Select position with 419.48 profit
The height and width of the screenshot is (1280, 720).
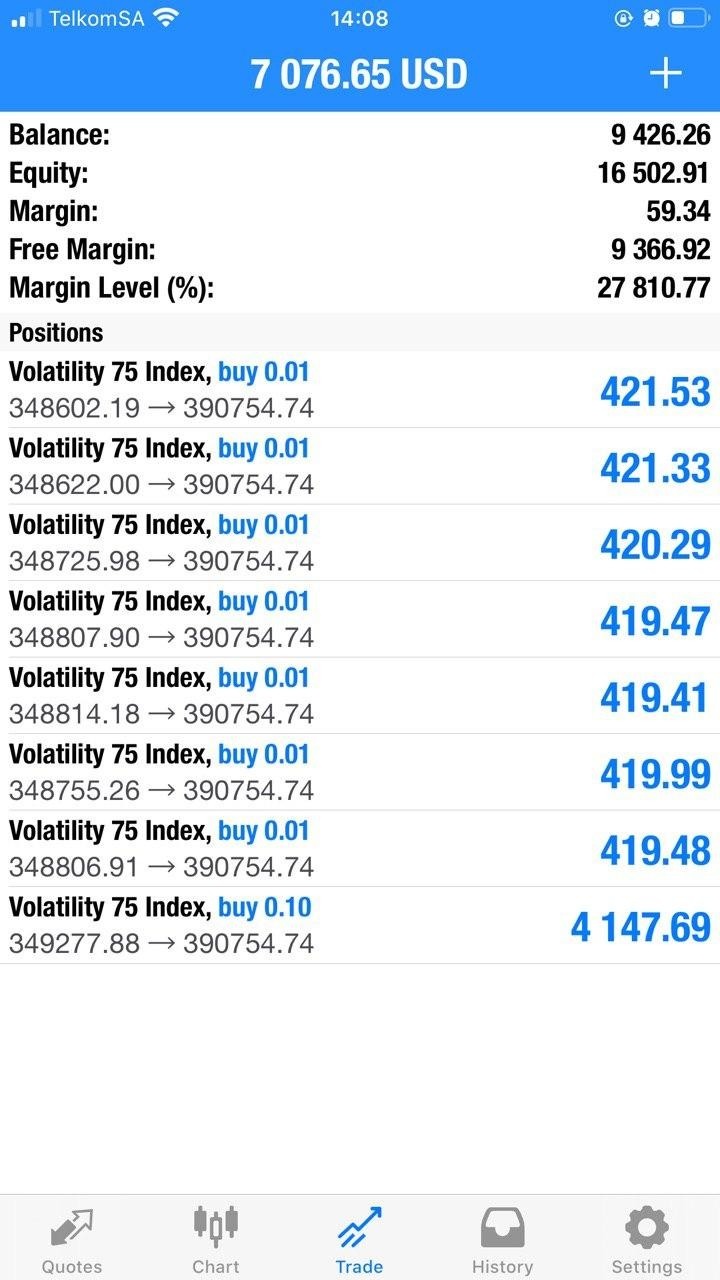[x=360, y=849]
